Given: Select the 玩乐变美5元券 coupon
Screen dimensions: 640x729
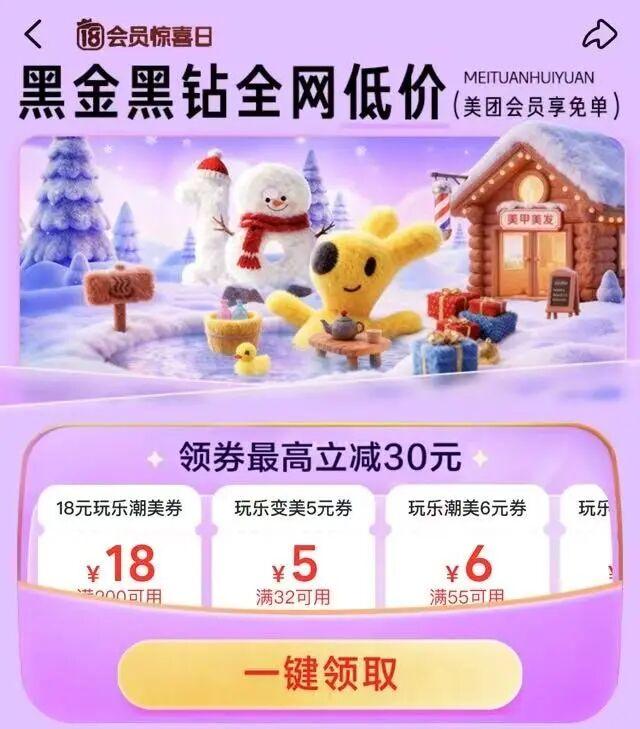Looking at the screenshot, I should pyautogui.click(x=293, y=550).
